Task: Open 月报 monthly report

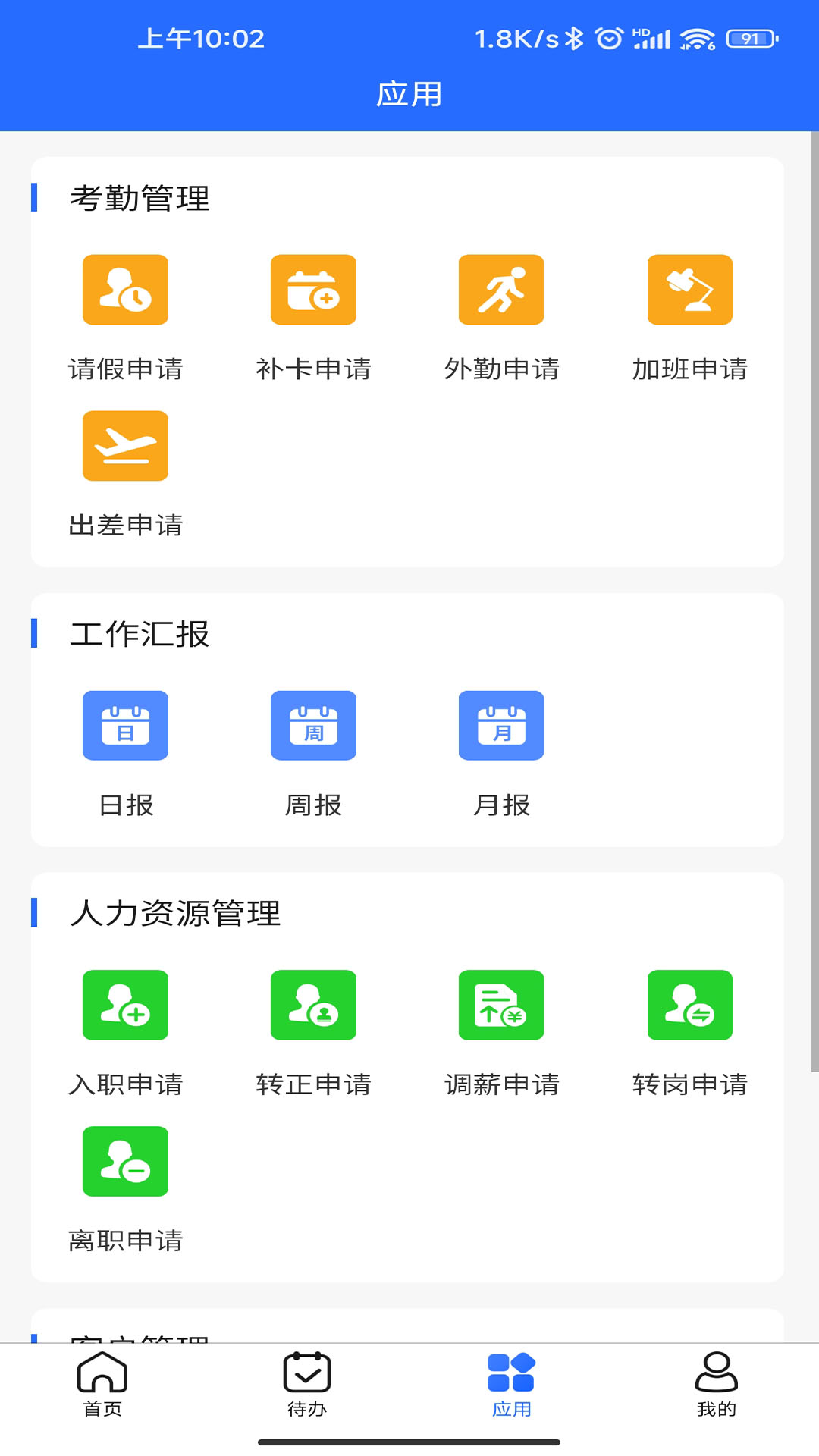Action: coord(501,726)
